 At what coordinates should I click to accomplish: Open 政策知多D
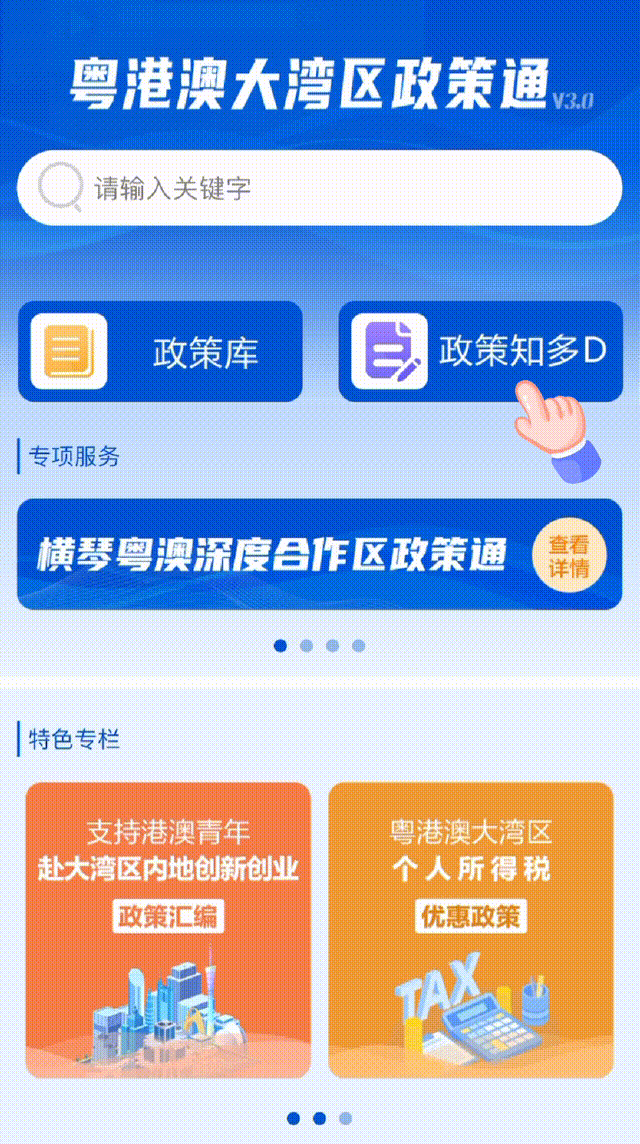coord(480,352)
